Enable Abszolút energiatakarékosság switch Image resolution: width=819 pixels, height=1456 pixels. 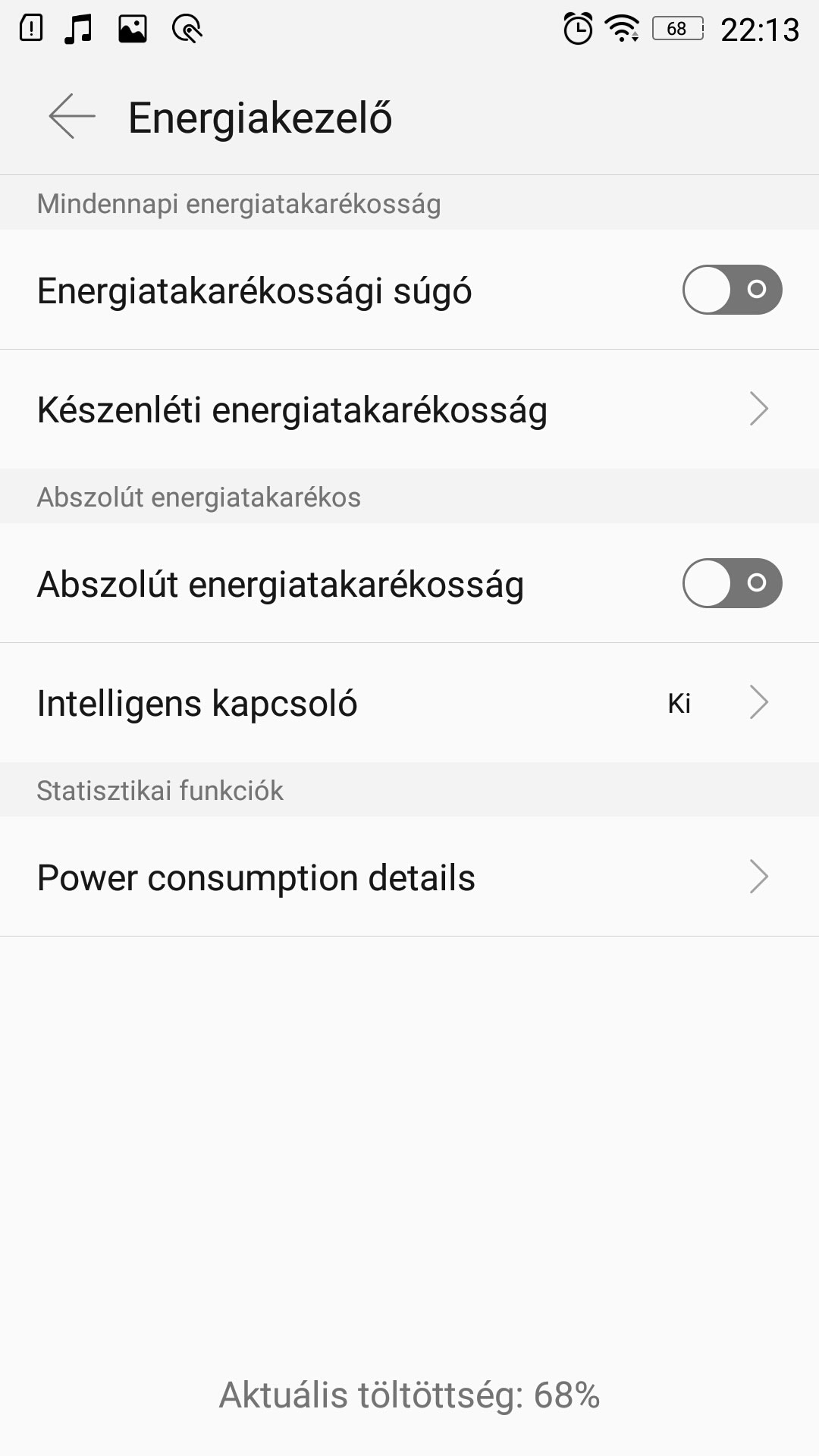tap(732, 583)
